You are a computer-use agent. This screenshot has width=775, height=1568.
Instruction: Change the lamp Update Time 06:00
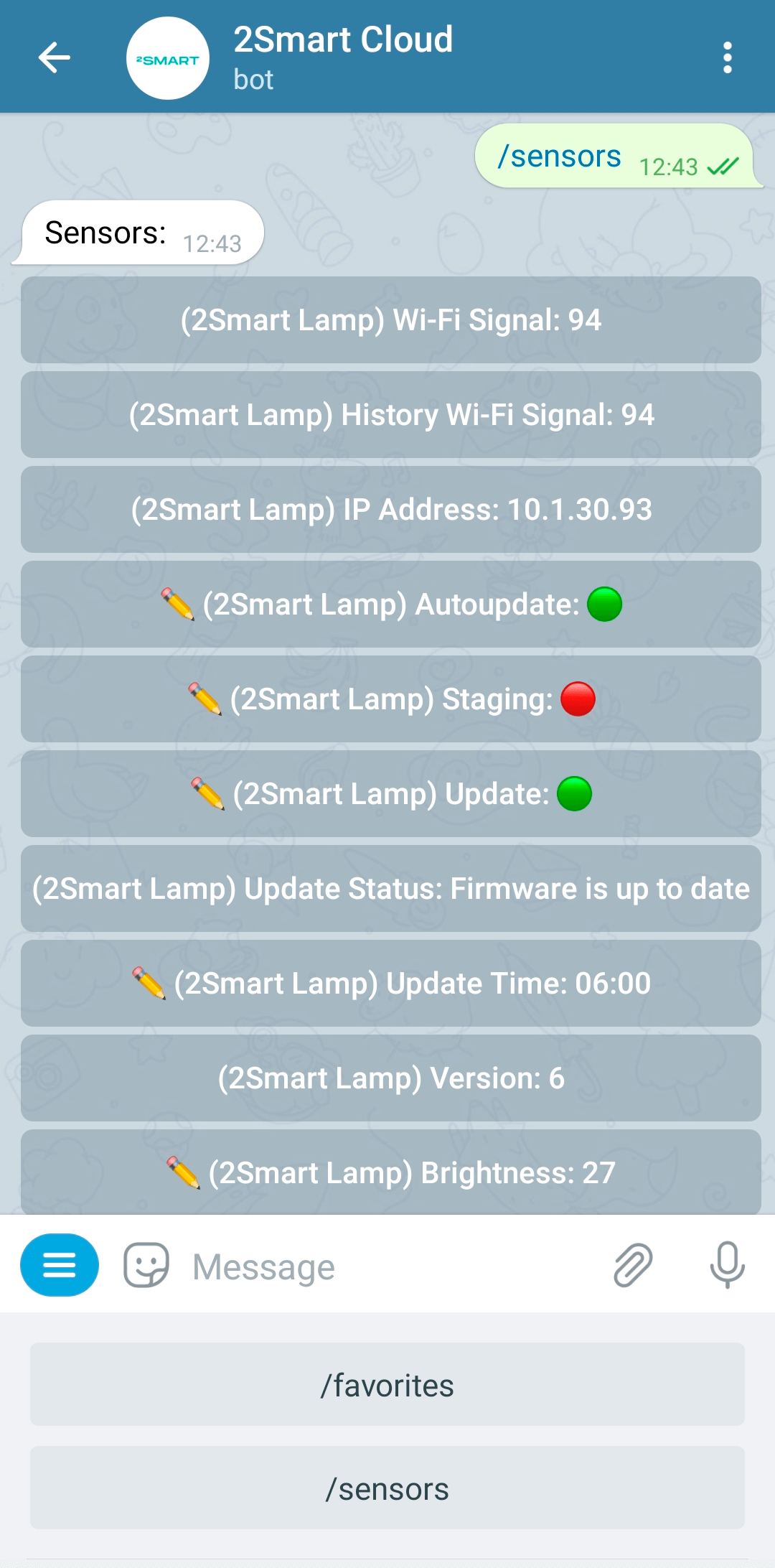pos(390,984)
